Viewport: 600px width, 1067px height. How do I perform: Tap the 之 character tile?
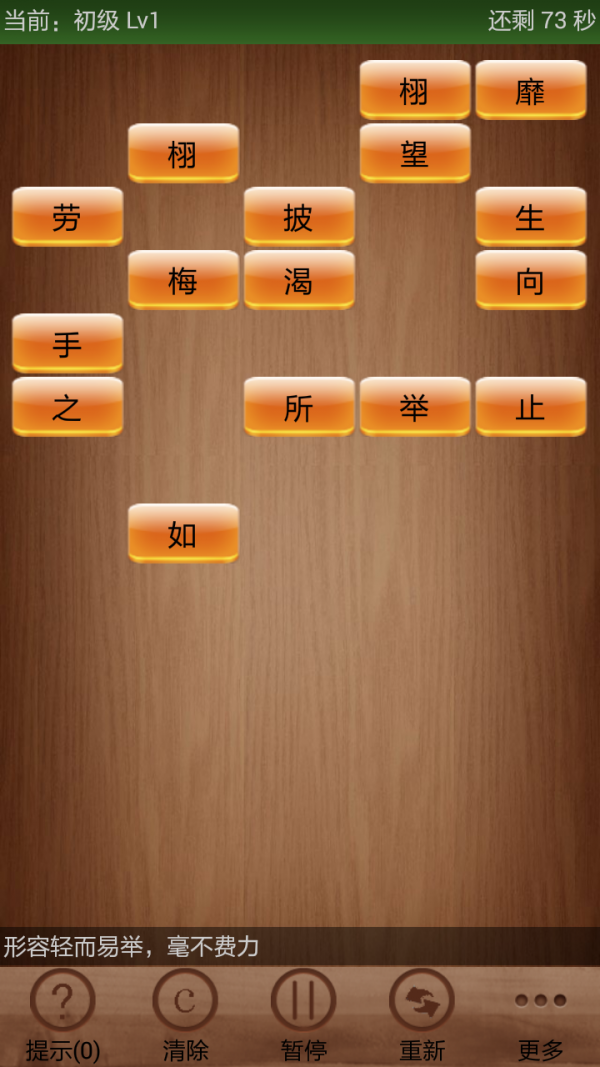(67, 406)
